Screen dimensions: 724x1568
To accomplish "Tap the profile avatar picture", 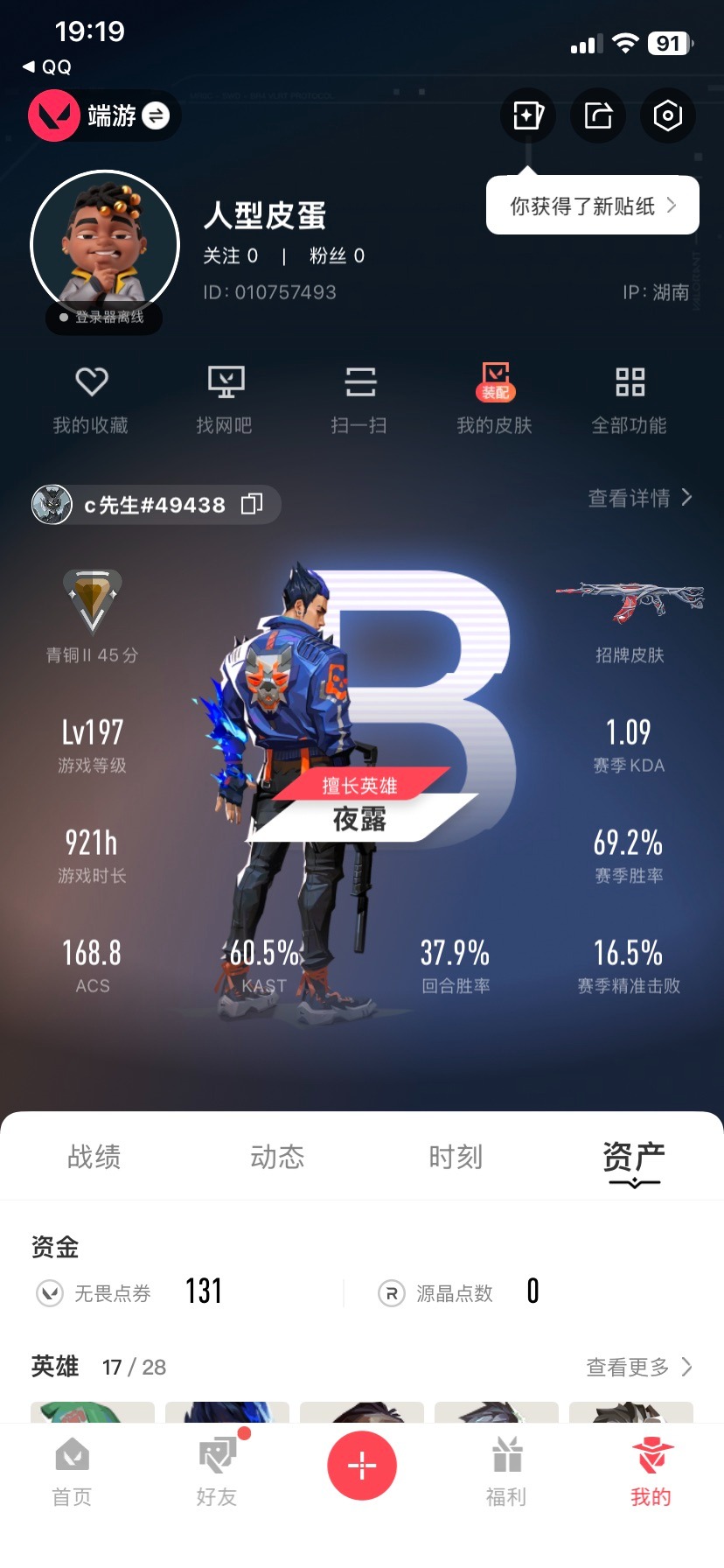I will click(105, 245).
